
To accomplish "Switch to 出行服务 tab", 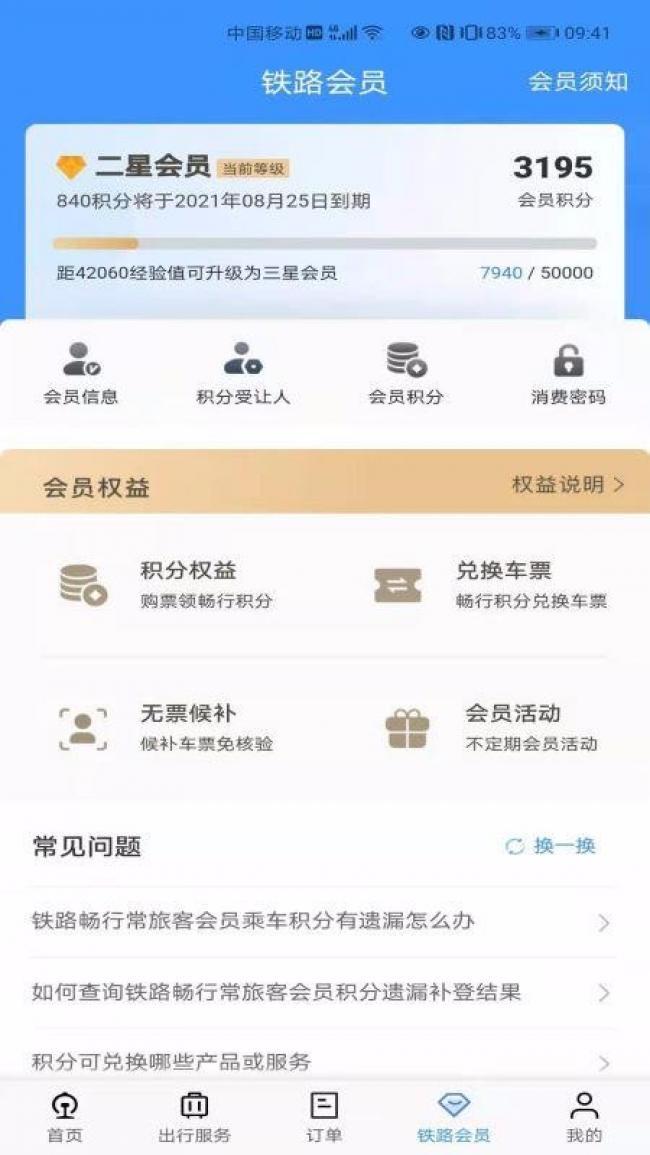I will tap(195, 1115).
